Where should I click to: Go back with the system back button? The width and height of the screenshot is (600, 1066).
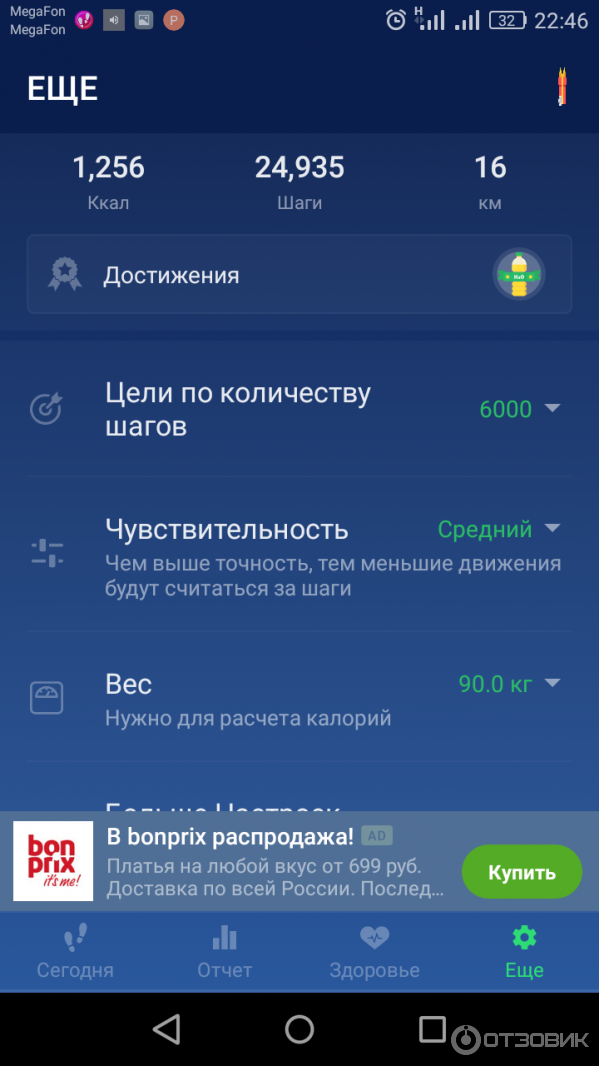point(166,1029)
